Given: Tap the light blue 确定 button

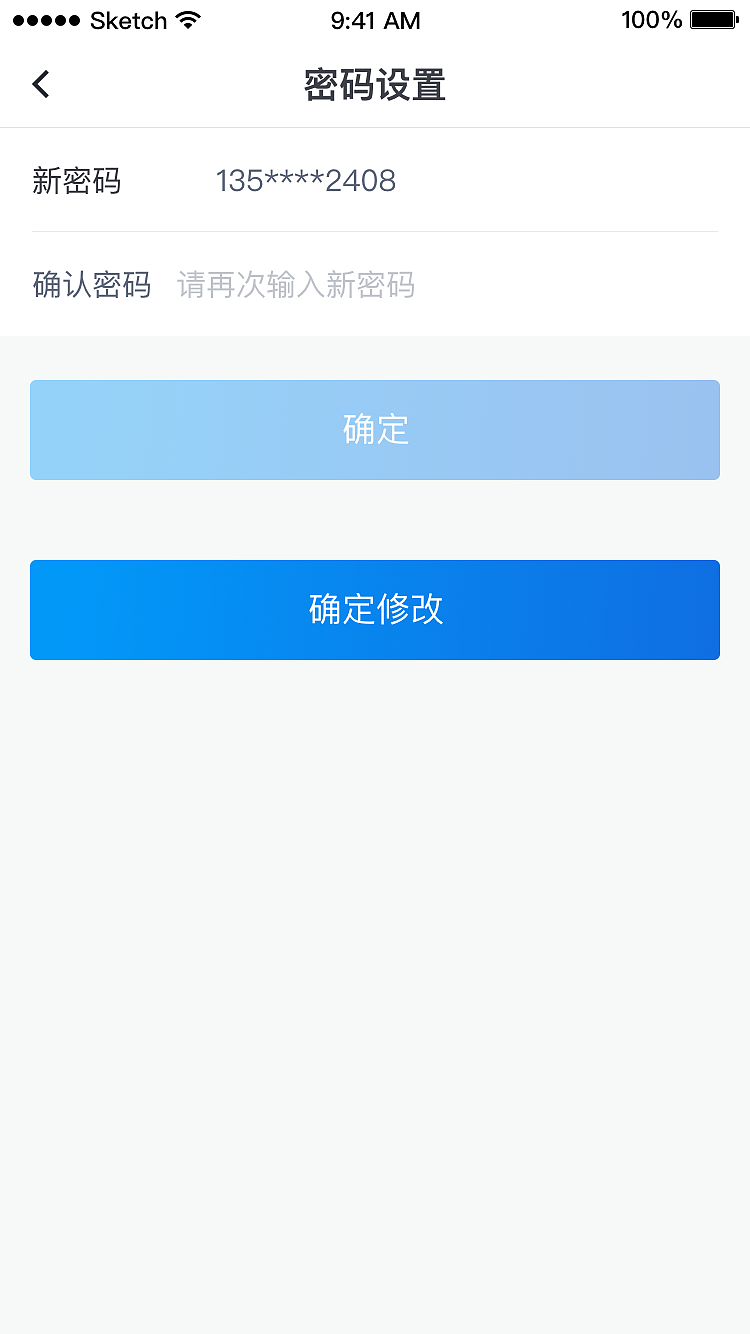Looking at the screenshot, I should pyautogui.click(x=375, y=430).
